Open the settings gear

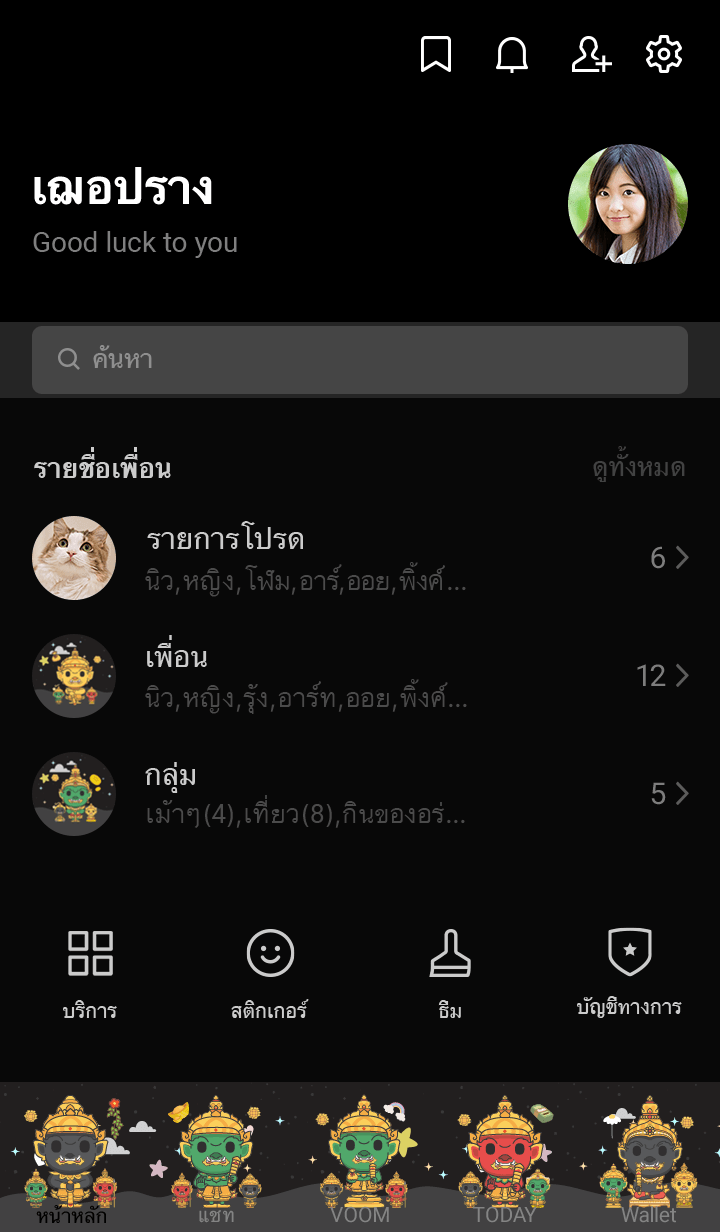[x=664, y=54]
